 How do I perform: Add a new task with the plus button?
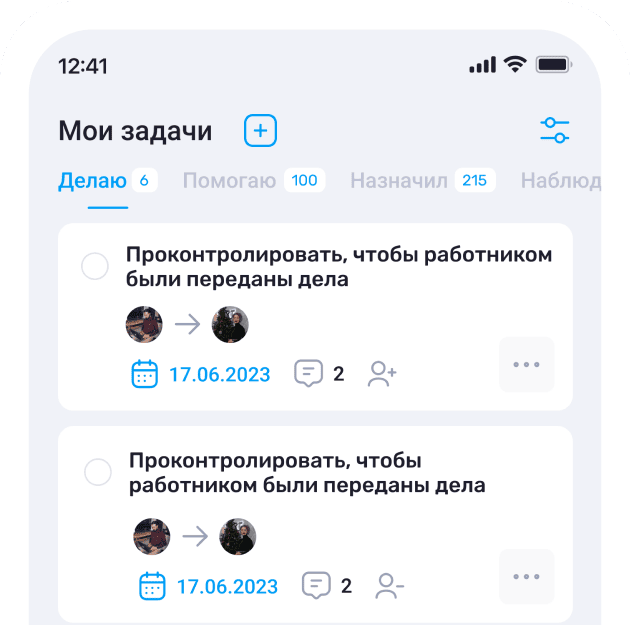coord(261,131)
